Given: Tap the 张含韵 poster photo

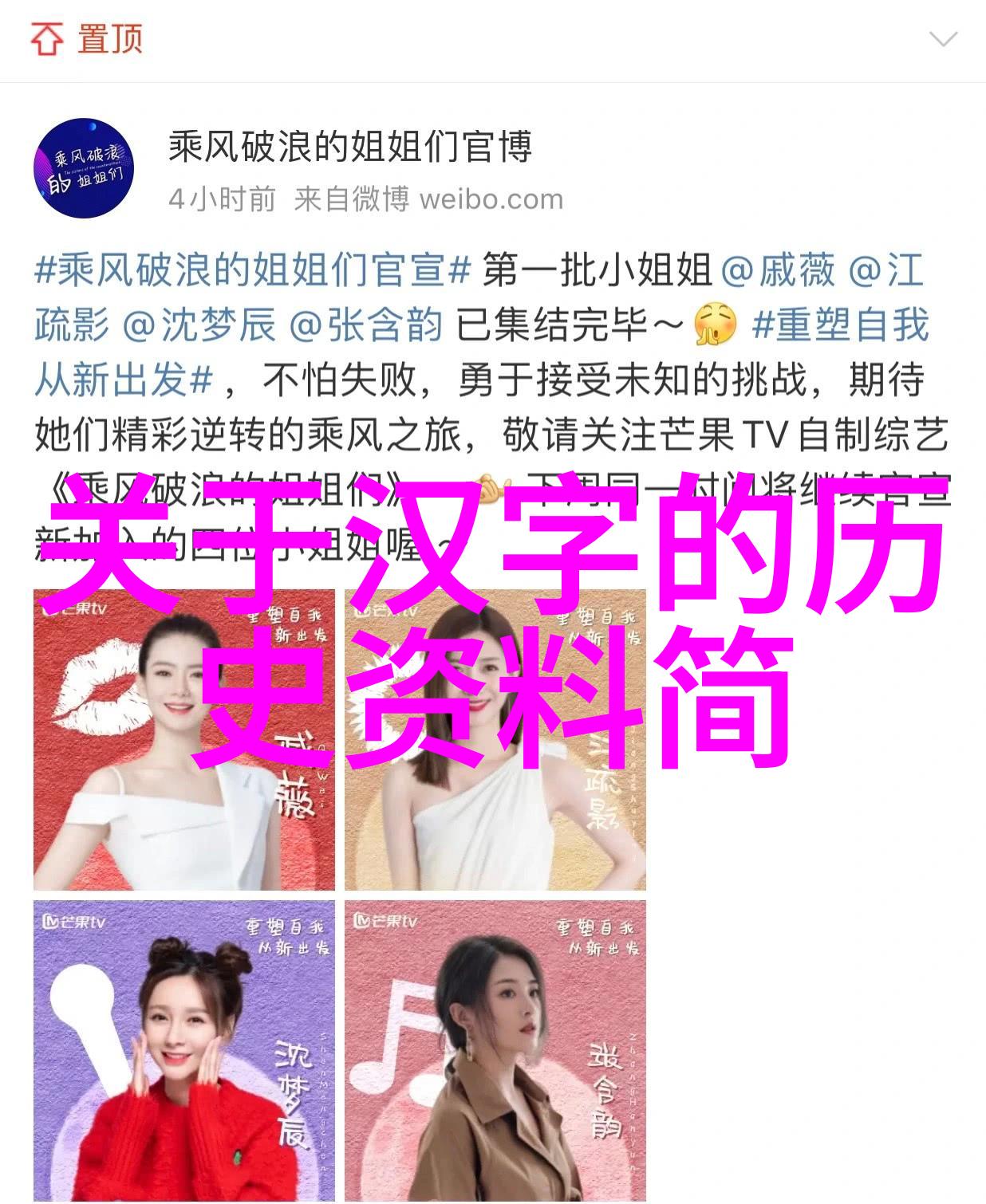Looking at the screenshot, I should 495,1050.
